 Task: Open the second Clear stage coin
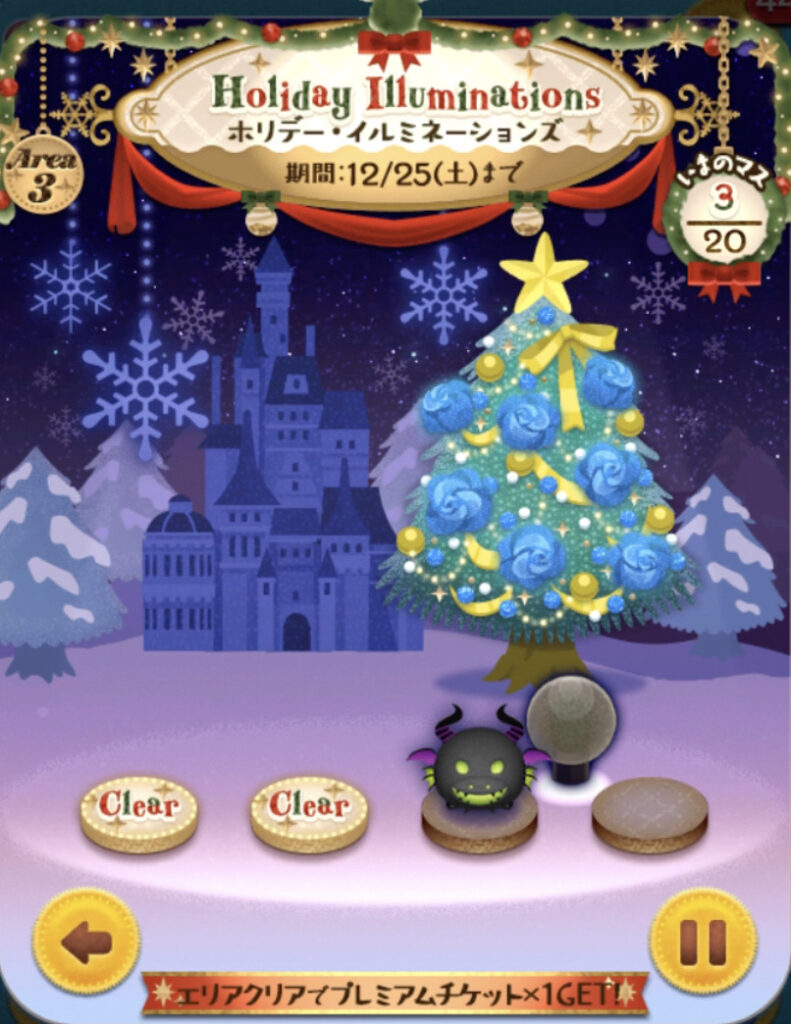(309, 812)
